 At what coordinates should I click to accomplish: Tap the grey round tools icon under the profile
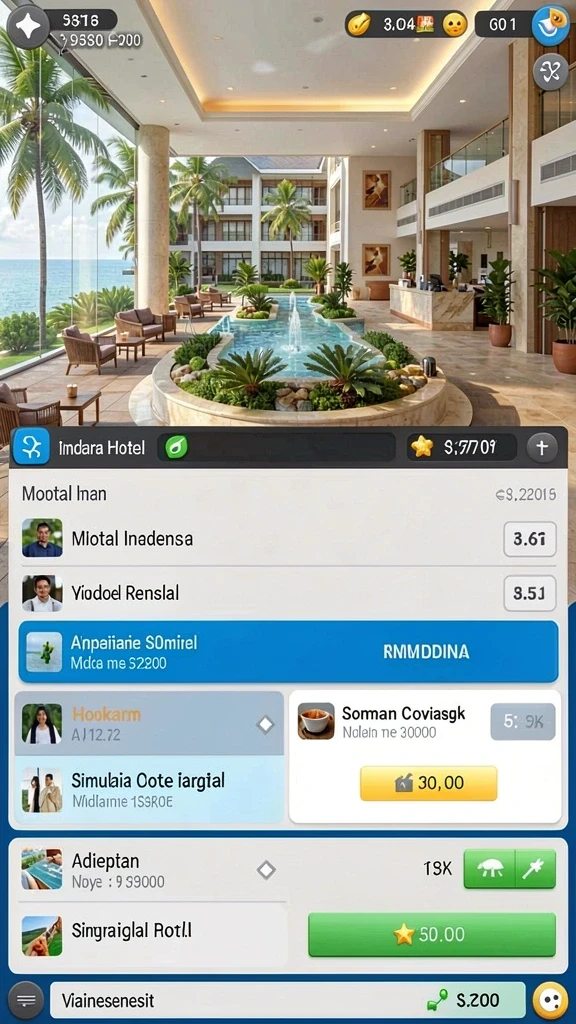point(551,72)
